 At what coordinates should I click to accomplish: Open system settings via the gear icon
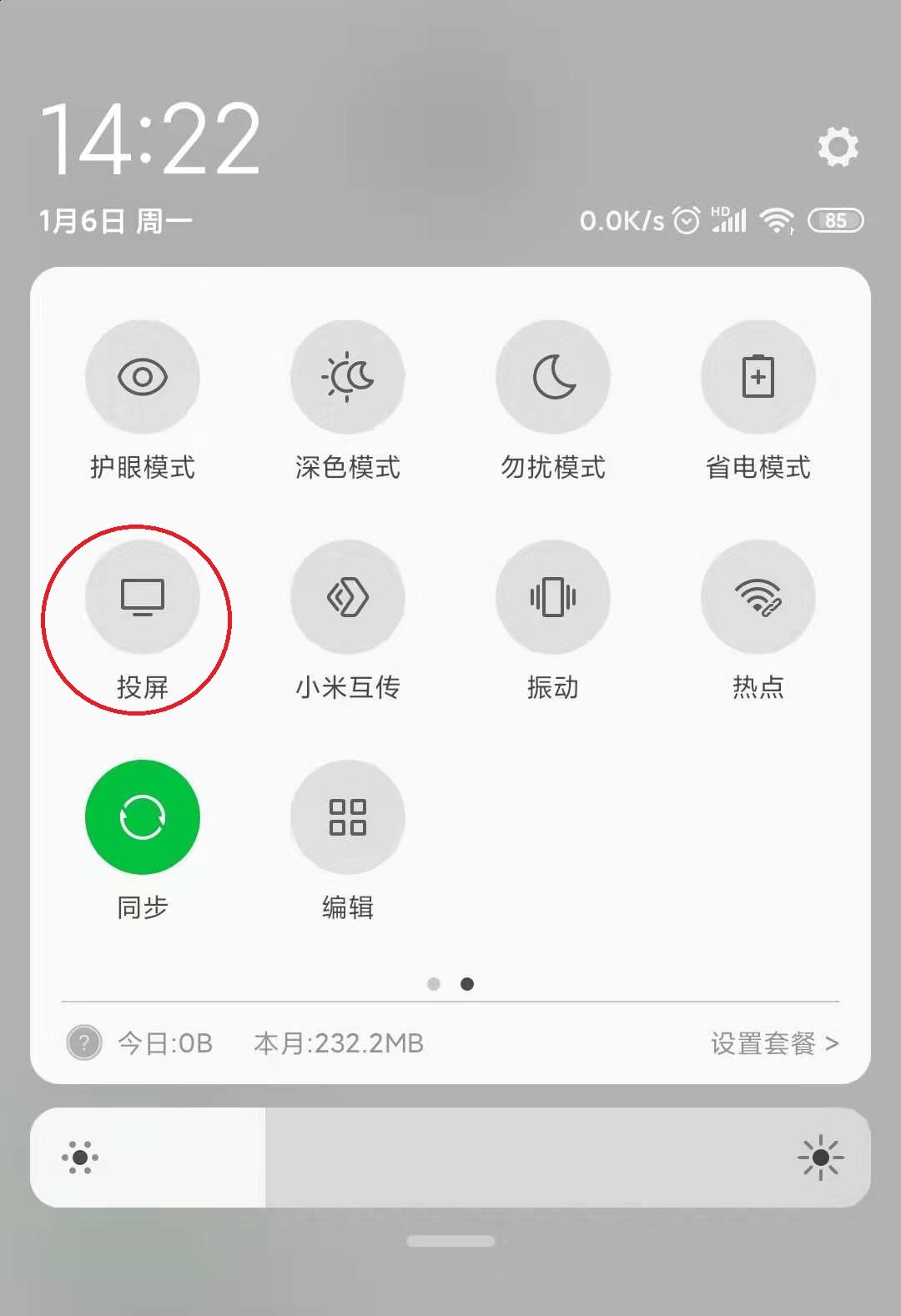coord(838,147)
